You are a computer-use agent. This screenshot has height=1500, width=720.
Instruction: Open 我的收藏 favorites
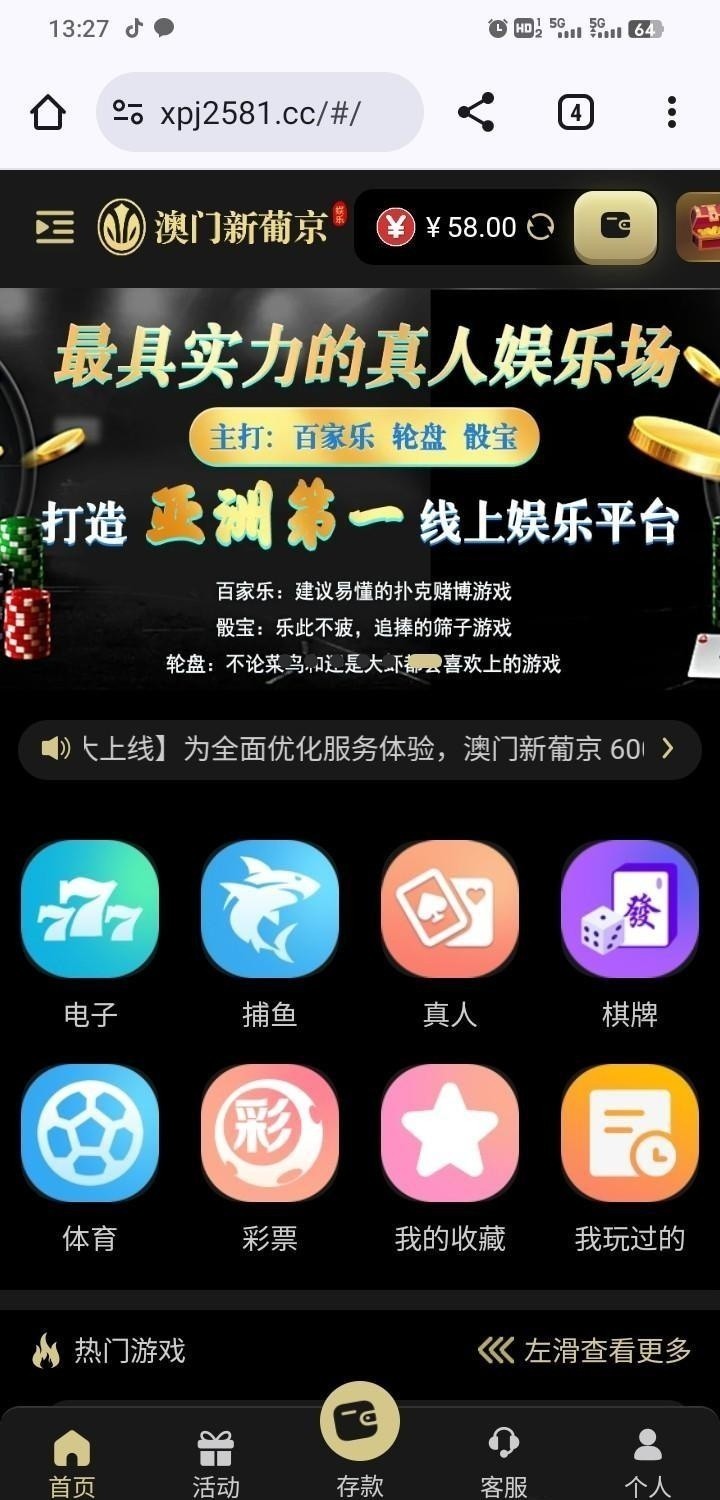tap(450, 1134)
